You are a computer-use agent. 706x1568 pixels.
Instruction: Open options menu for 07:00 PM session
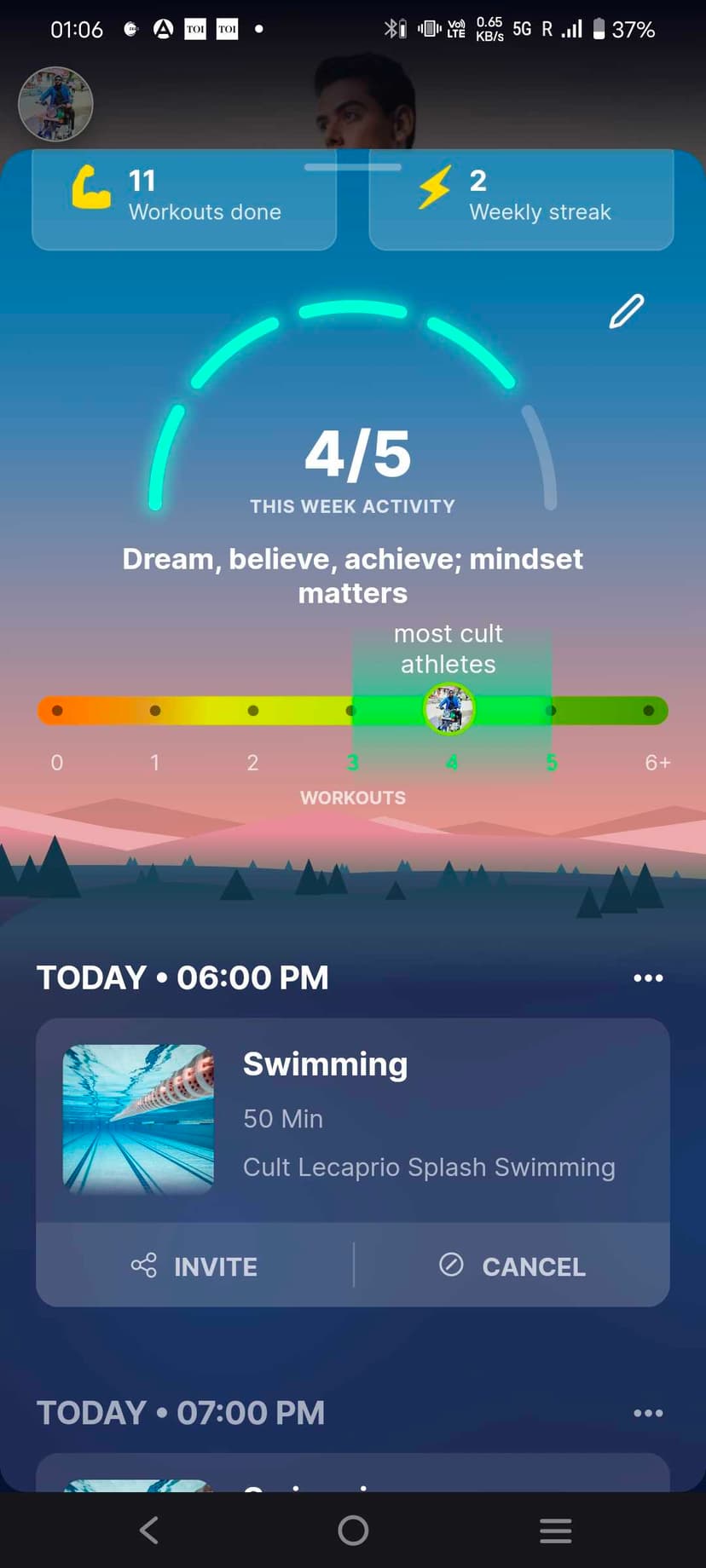tap(648, 1413)
